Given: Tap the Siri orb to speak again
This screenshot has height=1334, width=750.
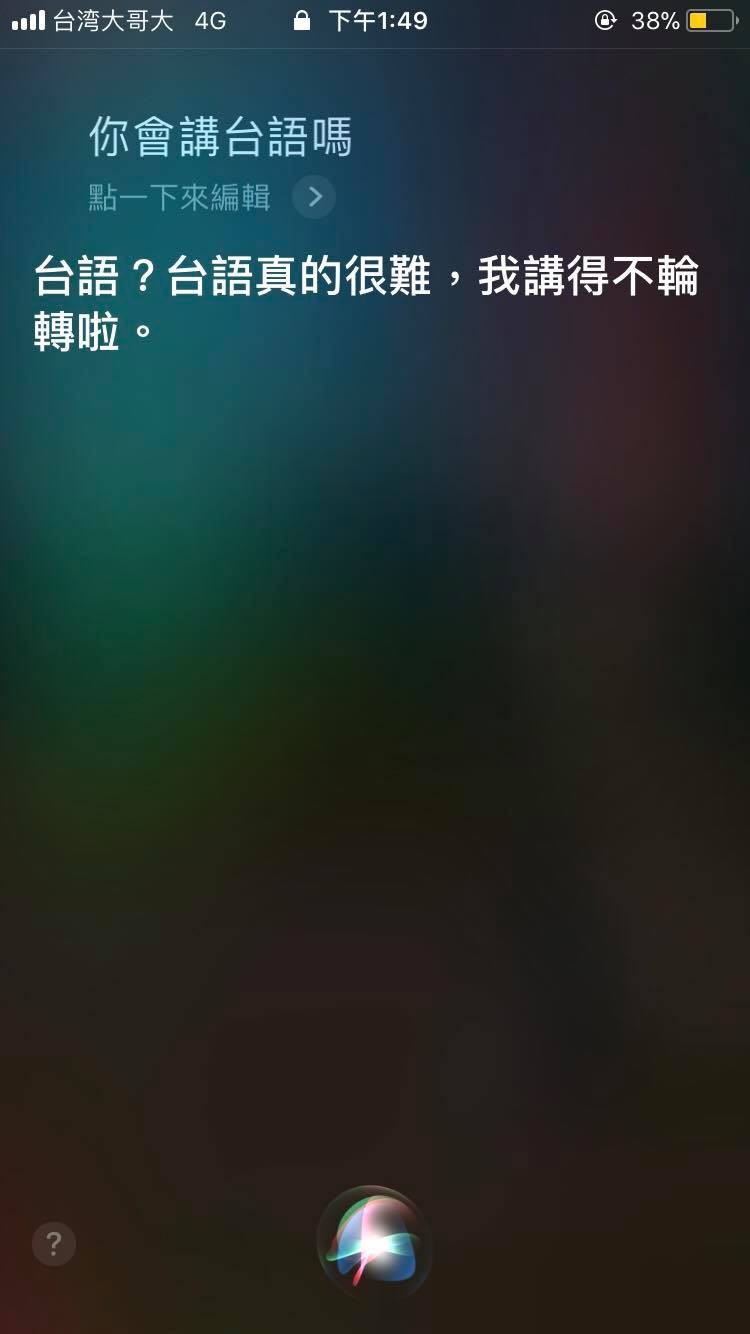Looking at the screenshot, I should click(x=374, y=1242).
